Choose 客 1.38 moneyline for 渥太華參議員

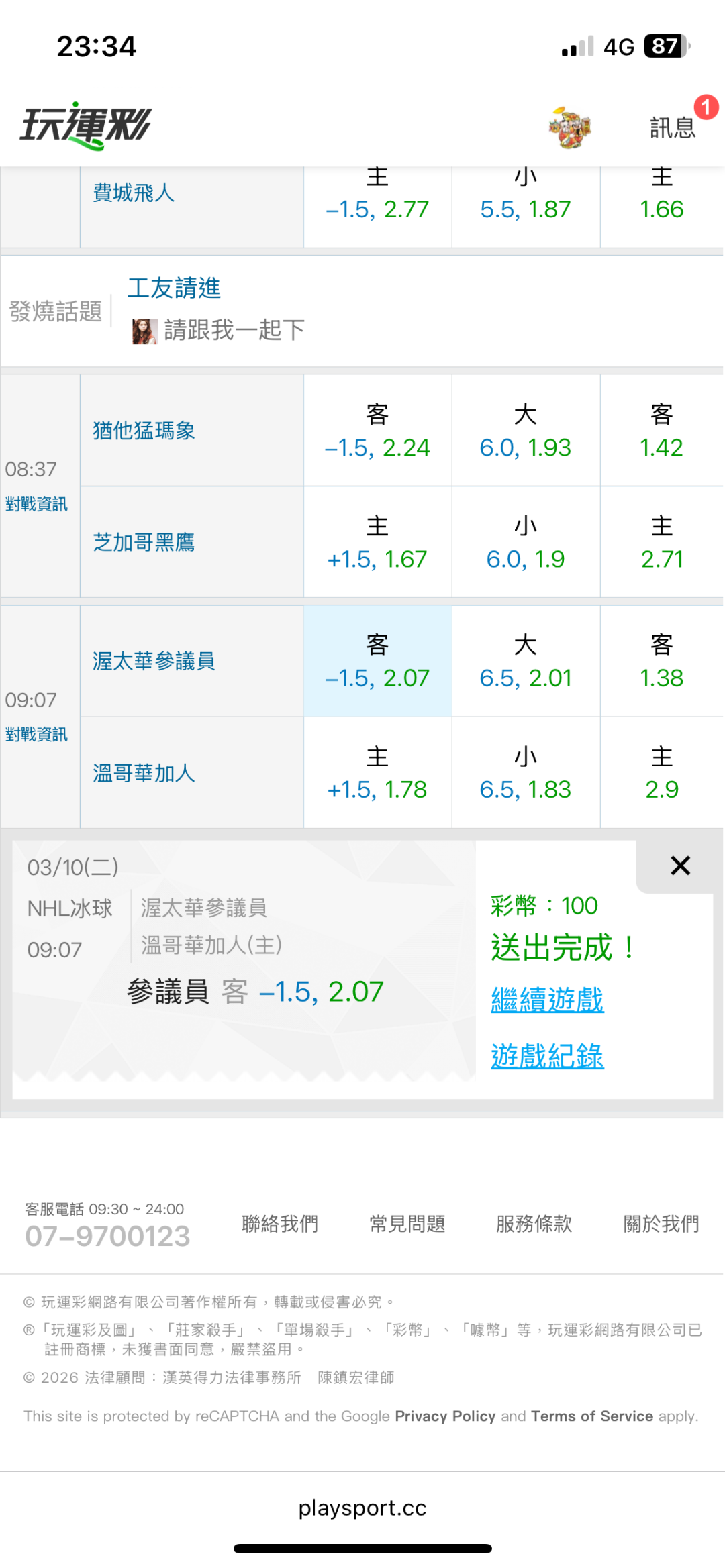click(x=661, y=662)
